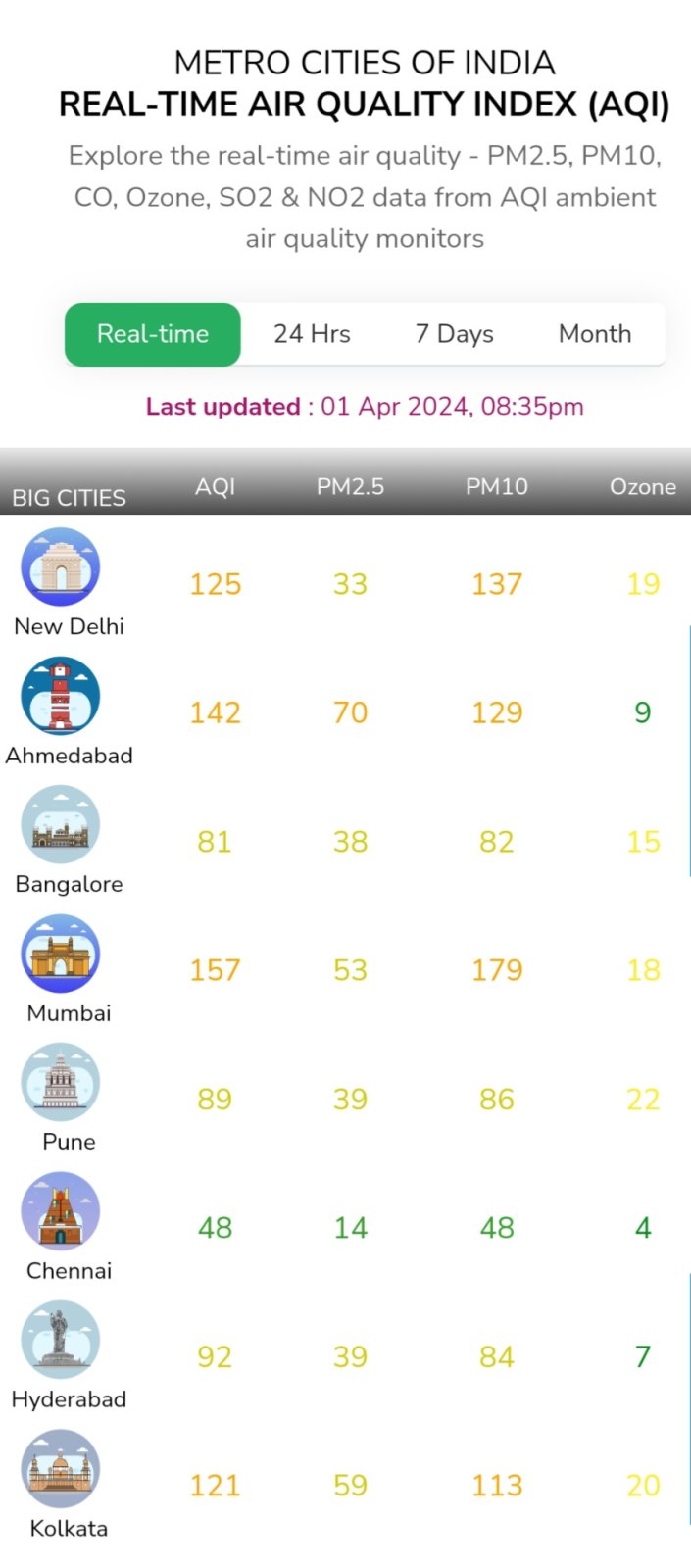This screenshot has height=1568, width=691.
Task: Switch to the 7 Days view
Action: click(x=454, y=334)
